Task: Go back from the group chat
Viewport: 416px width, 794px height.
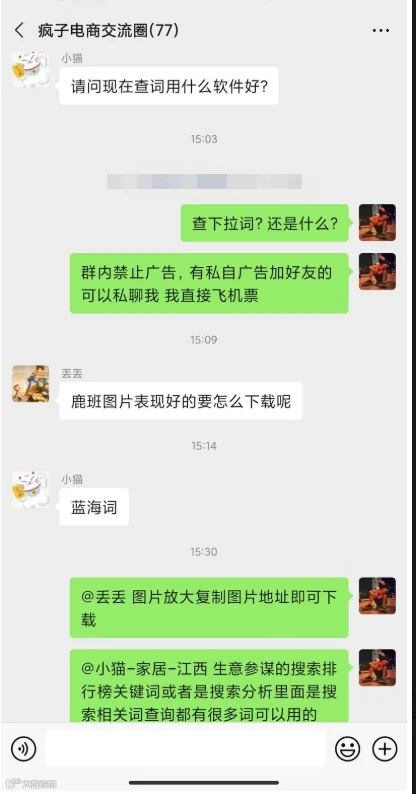Action: pos(19,30)
